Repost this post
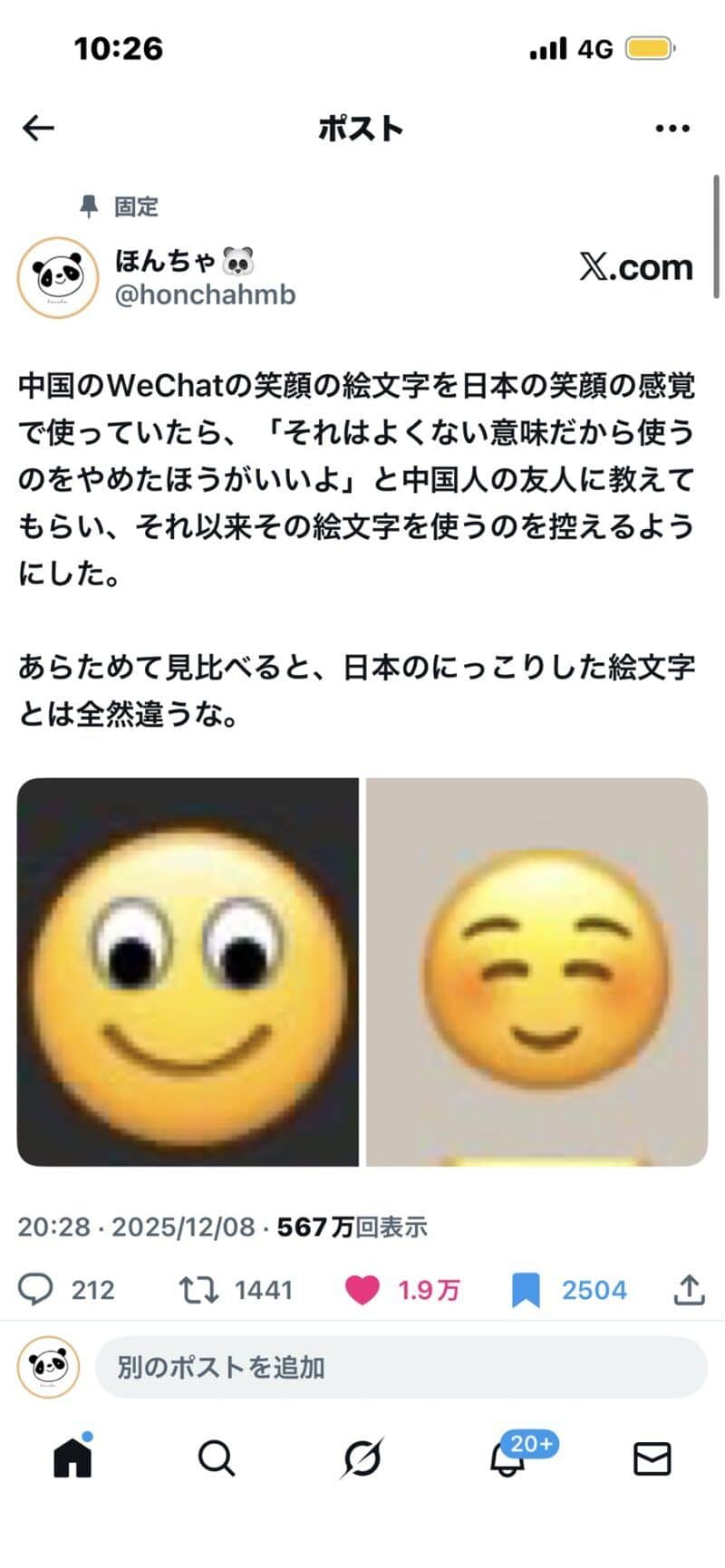 pos(198,1289)
